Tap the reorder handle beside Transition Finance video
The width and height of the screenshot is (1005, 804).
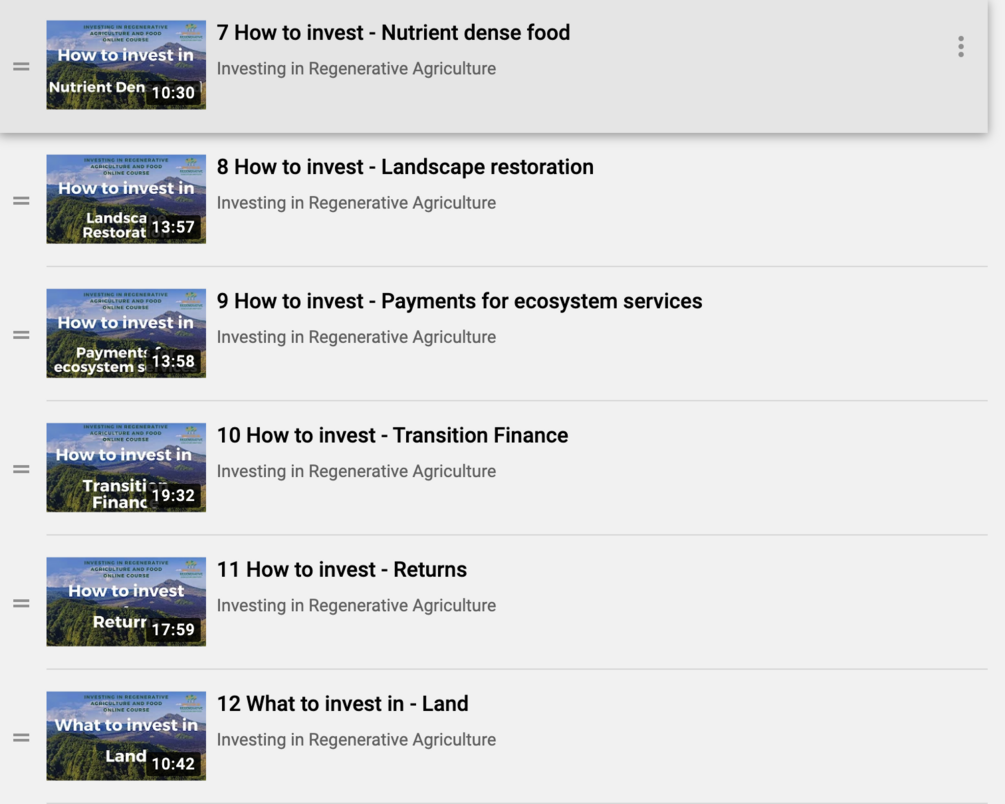coord(21,469)
